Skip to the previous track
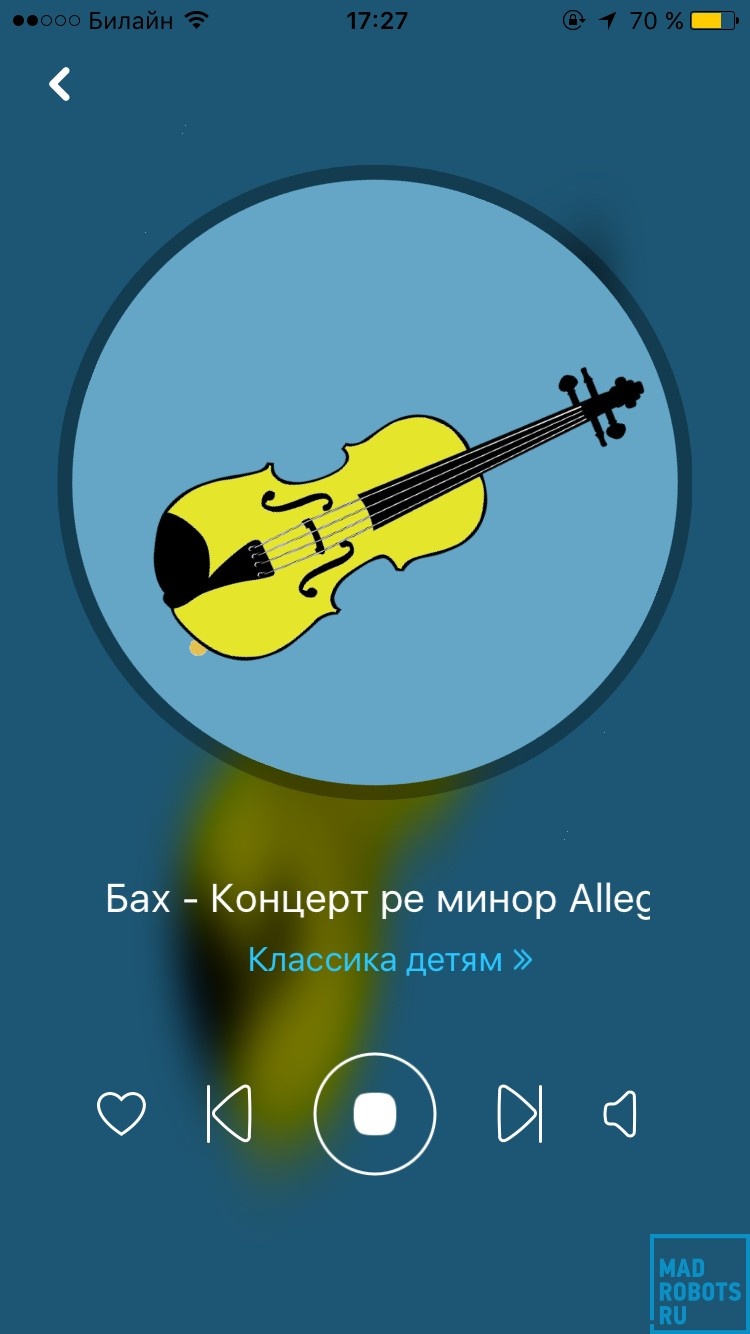 pos(229,1113)
